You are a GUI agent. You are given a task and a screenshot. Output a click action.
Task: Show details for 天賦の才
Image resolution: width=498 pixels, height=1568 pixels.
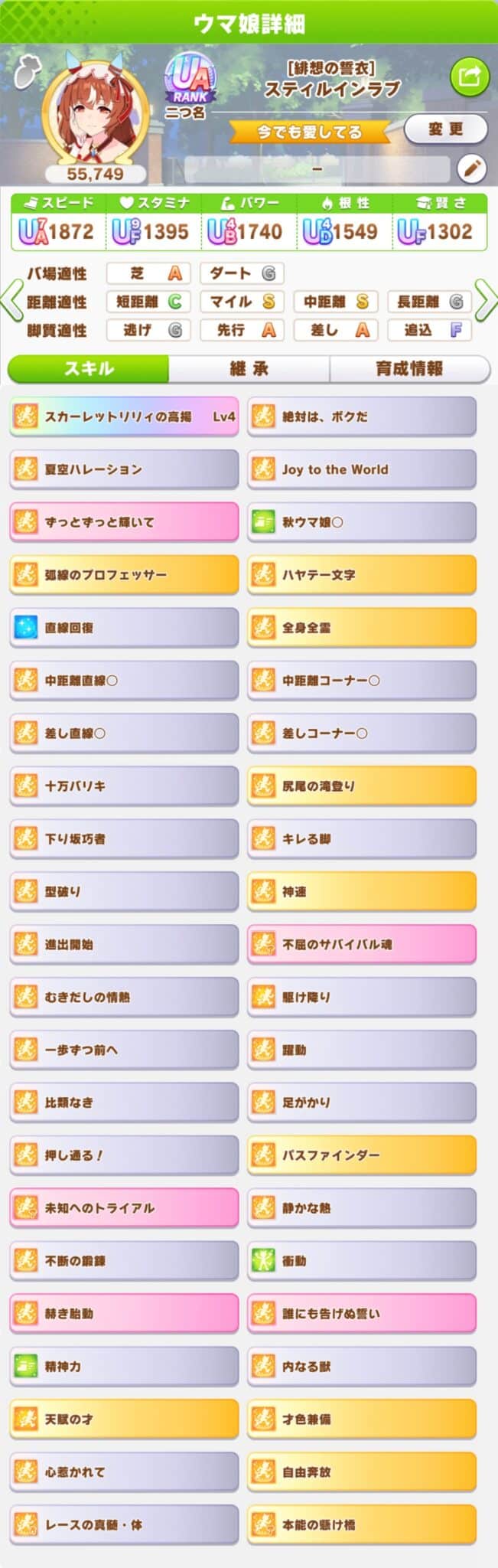click(x=124, y=1419)
